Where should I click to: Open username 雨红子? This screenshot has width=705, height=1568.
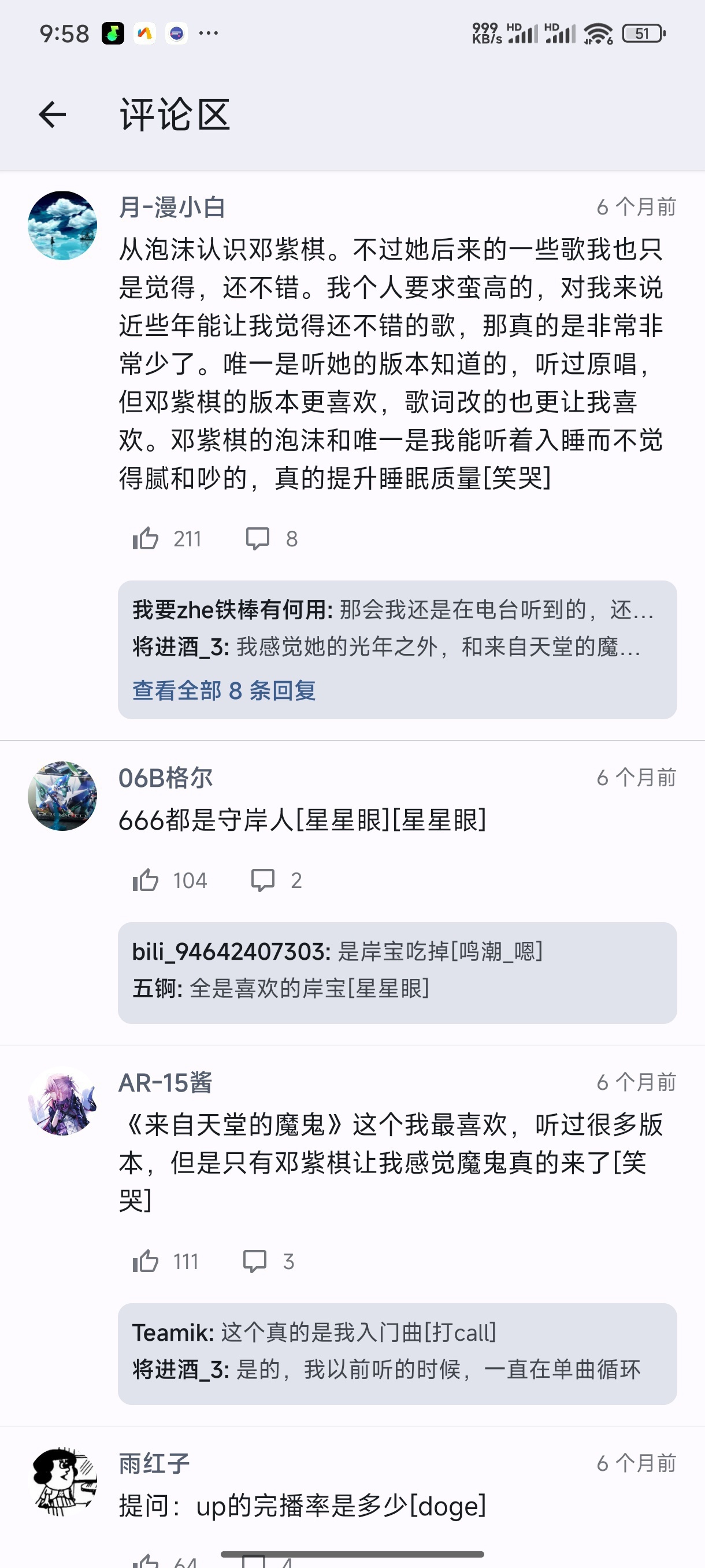(154, 1463)
